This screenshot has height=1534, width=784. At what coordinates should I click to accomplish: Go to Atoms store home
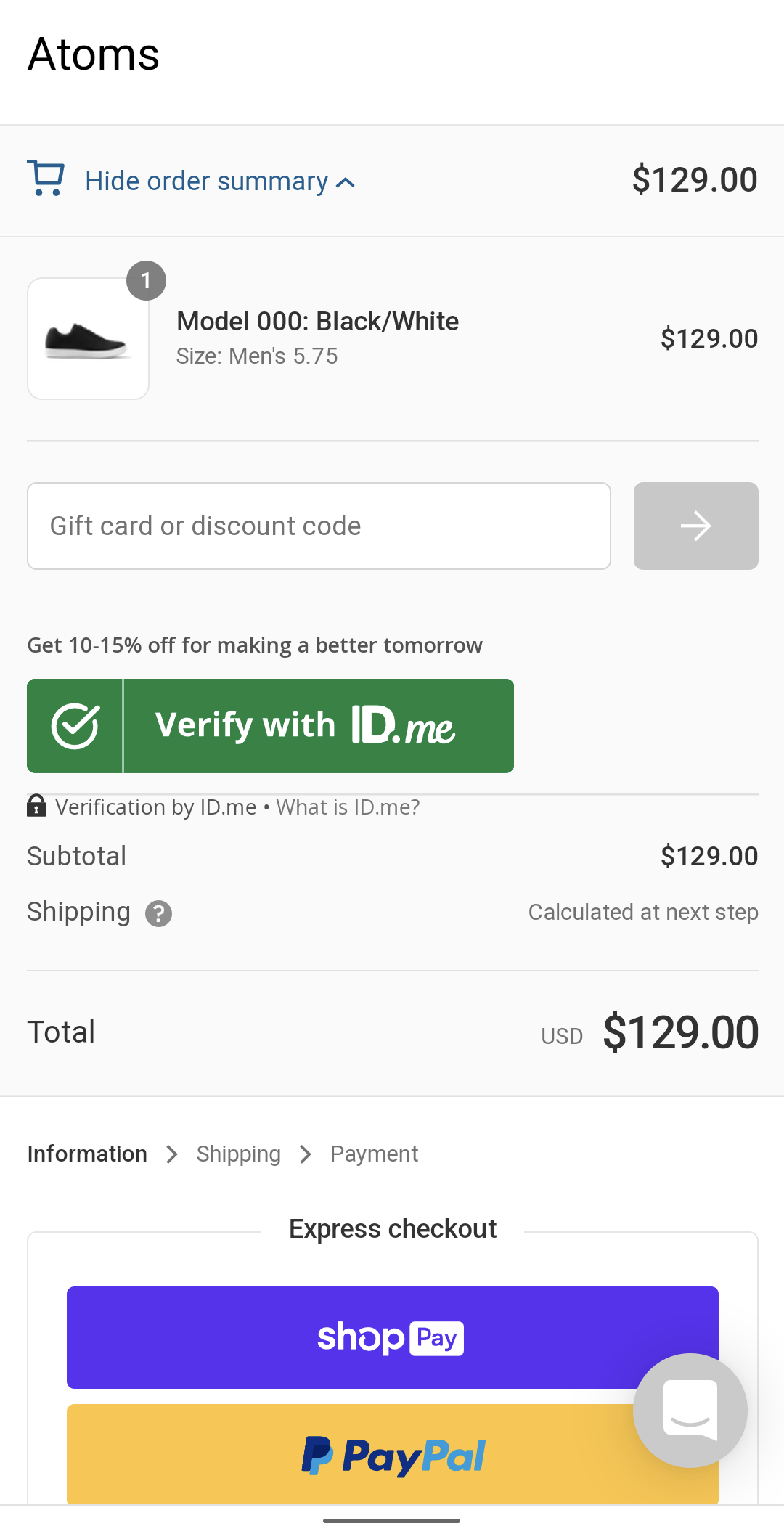coord(94,54)
